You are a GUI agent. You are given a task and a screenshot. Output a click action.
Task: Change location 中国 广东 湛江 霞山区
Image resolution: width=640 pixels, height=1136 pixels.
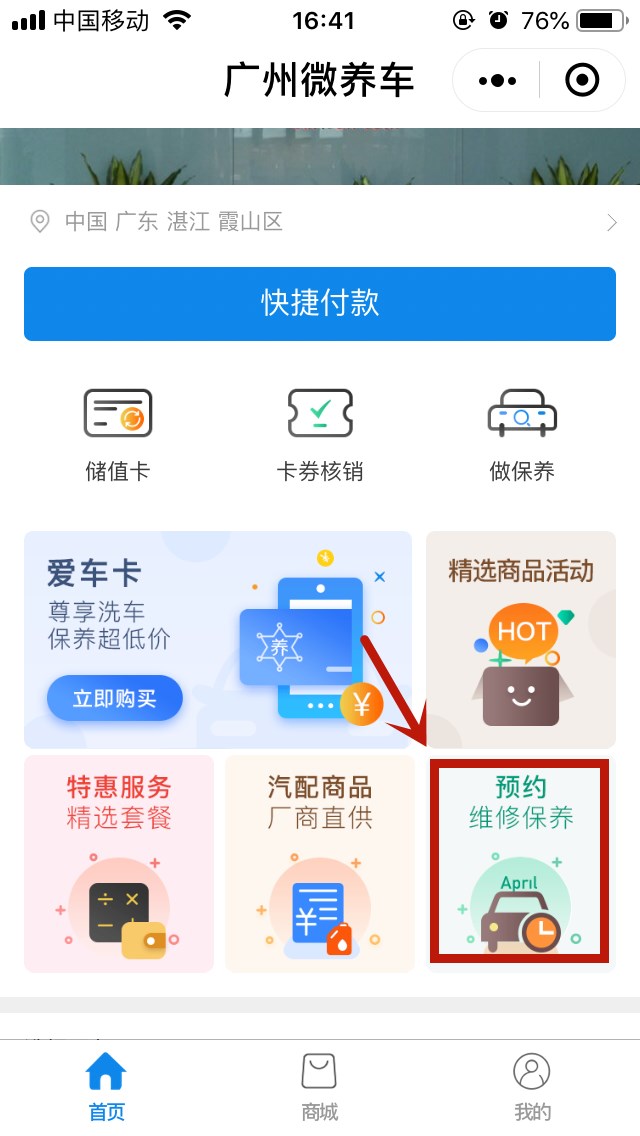[320, 222]
